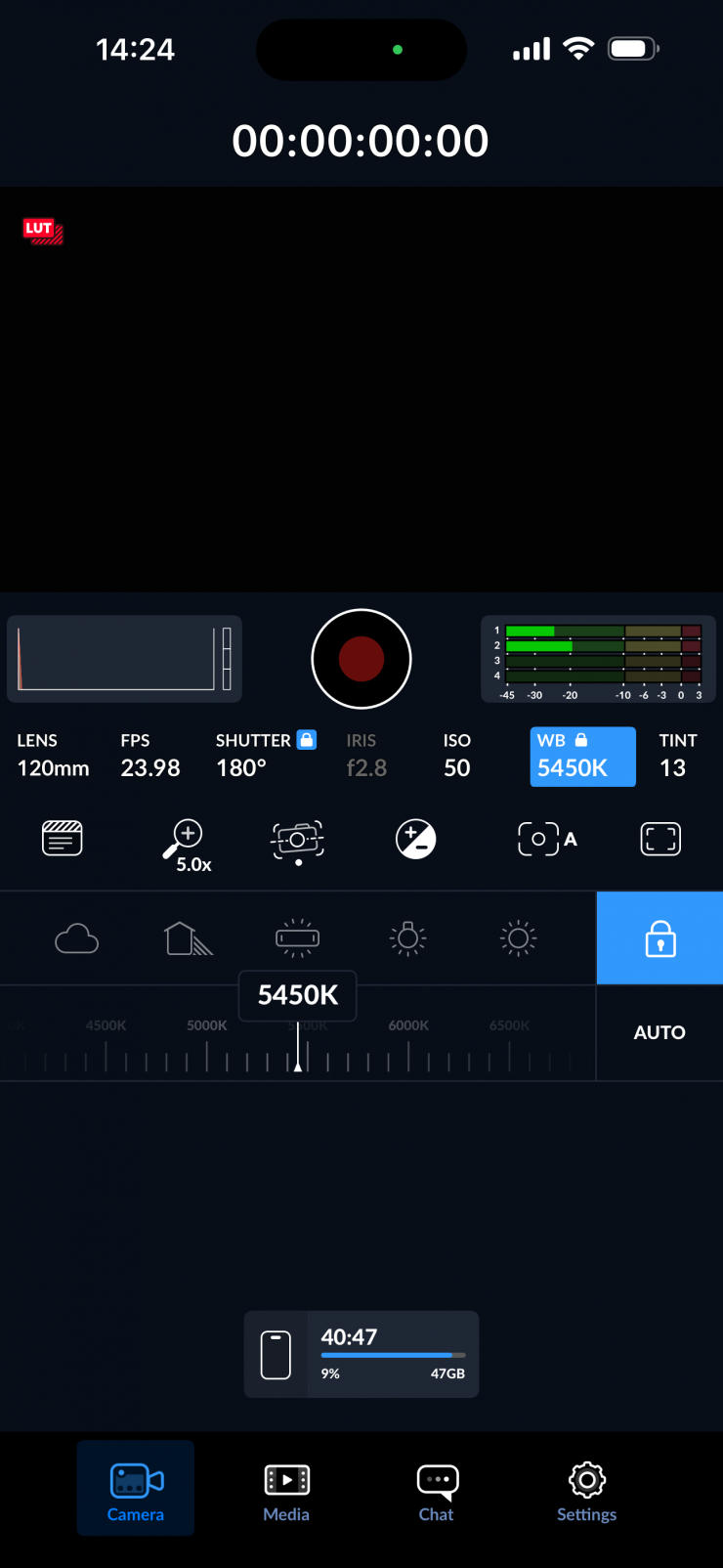This screenshot has height=1568, width=723.
Task: Toggle the image stabilization icon
Action: 298,841
